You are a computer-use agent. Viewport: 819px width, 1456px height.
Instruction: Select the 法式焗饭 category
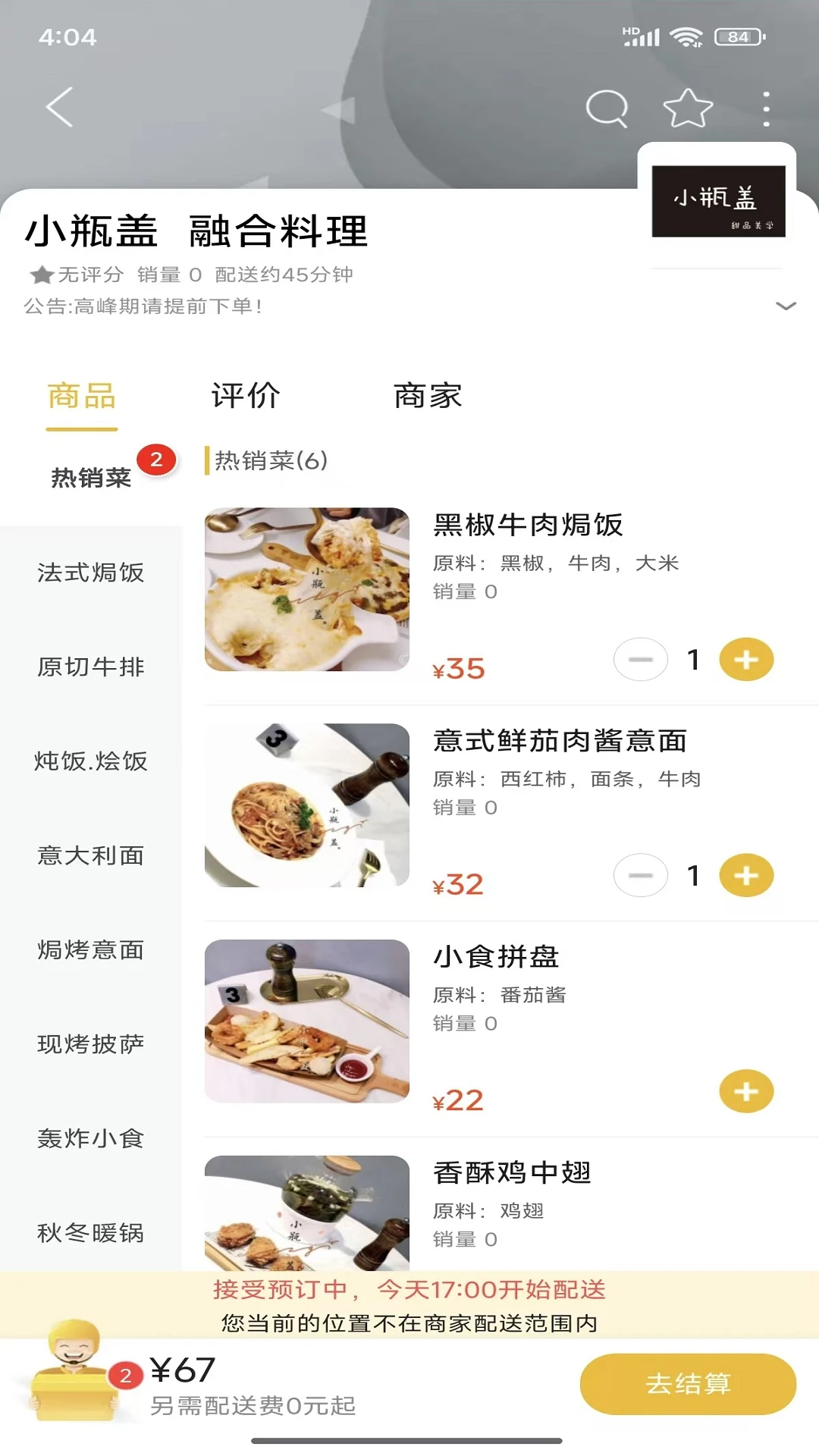91,573
